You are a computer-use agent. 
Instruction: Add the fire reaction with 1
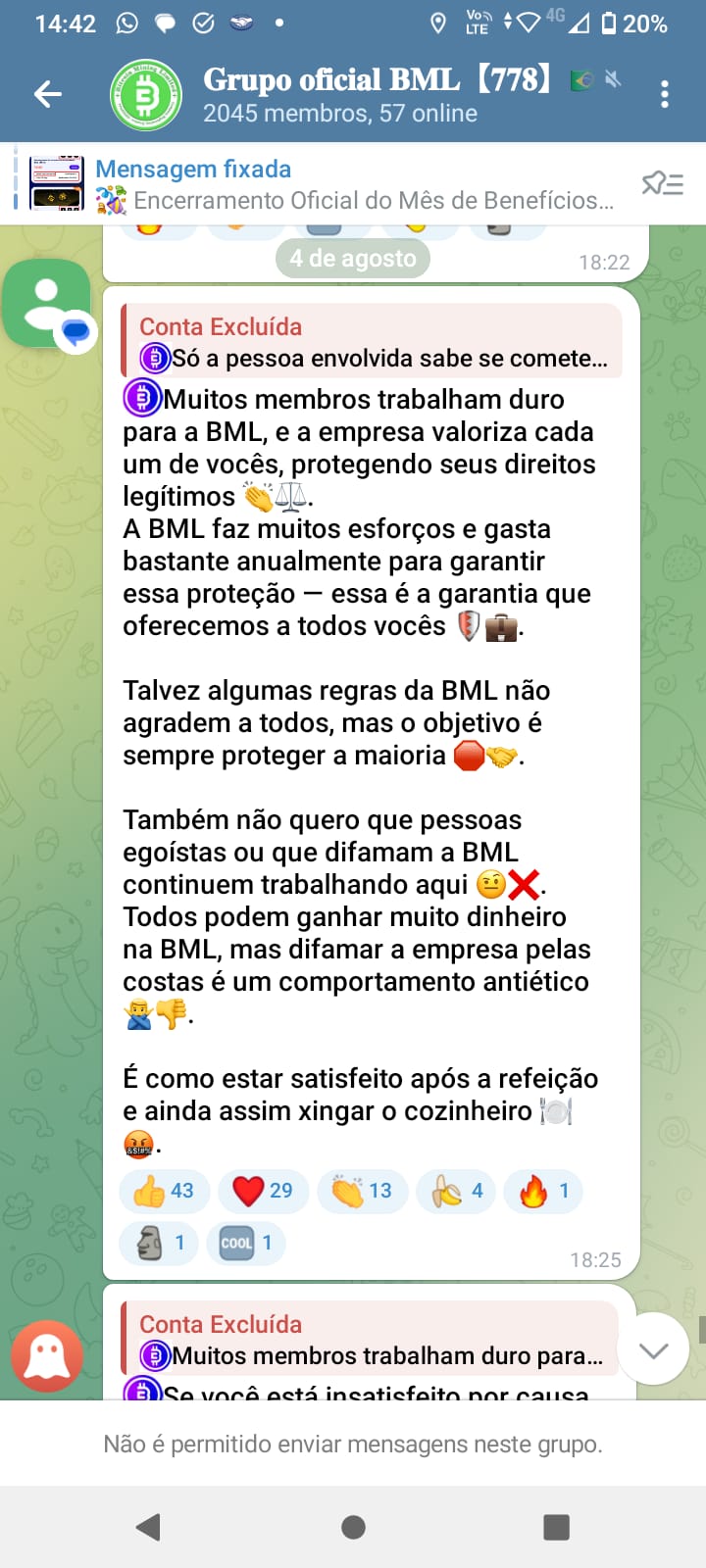click(x=543, y=1191)
